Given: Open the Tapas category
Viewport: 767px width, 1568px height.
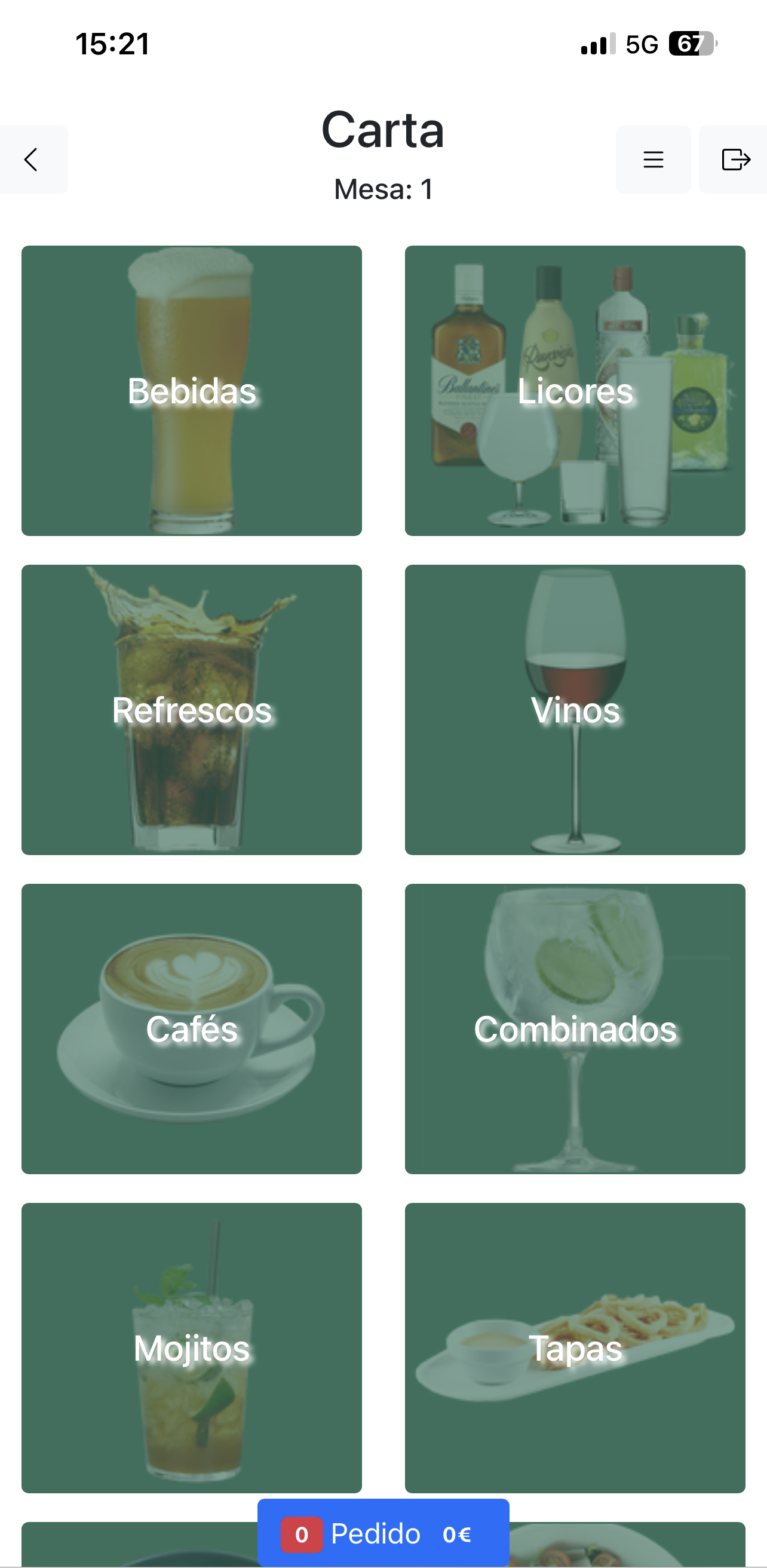Looking at the screenshot, I should coord(575,1347).
